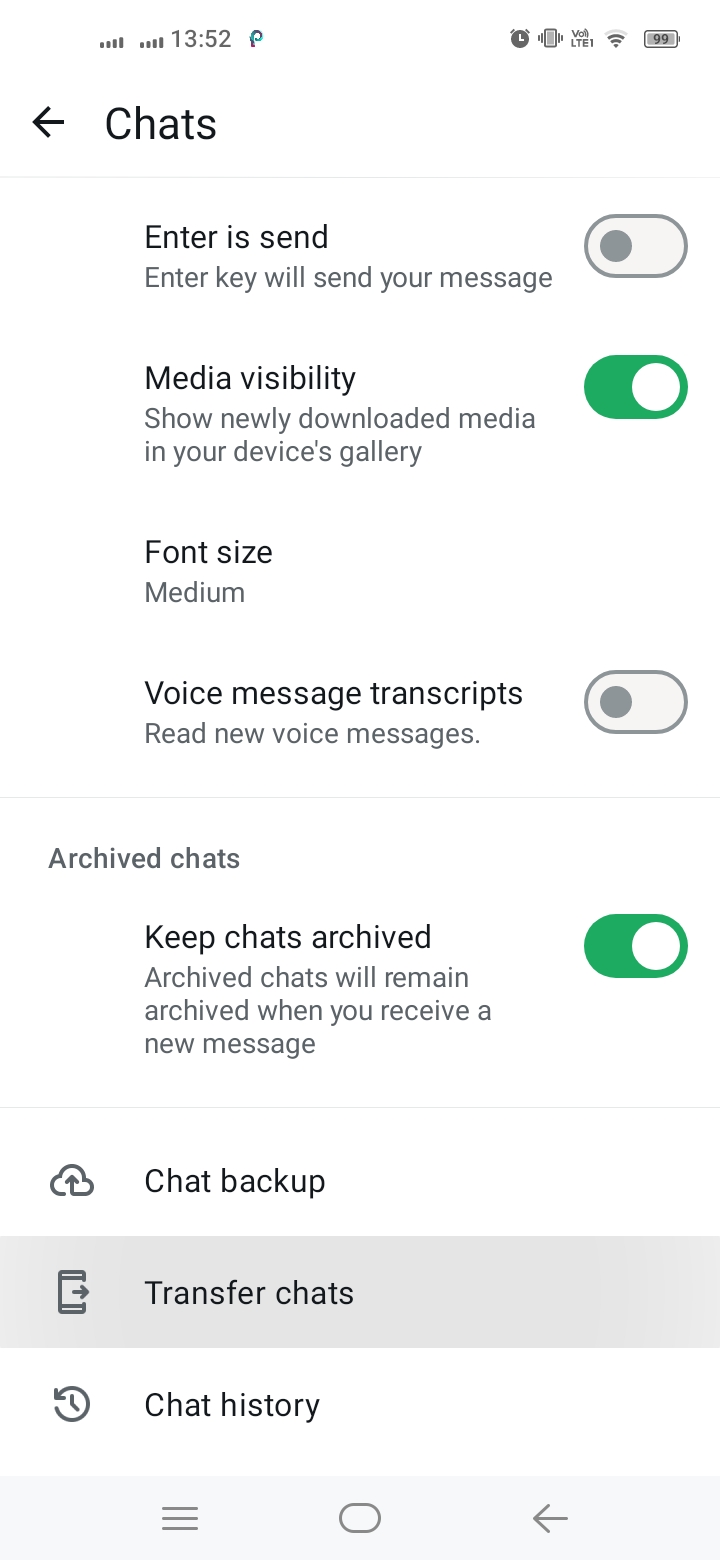
Task: Go back using the top arrow
Action: click(x=48, y=123)
